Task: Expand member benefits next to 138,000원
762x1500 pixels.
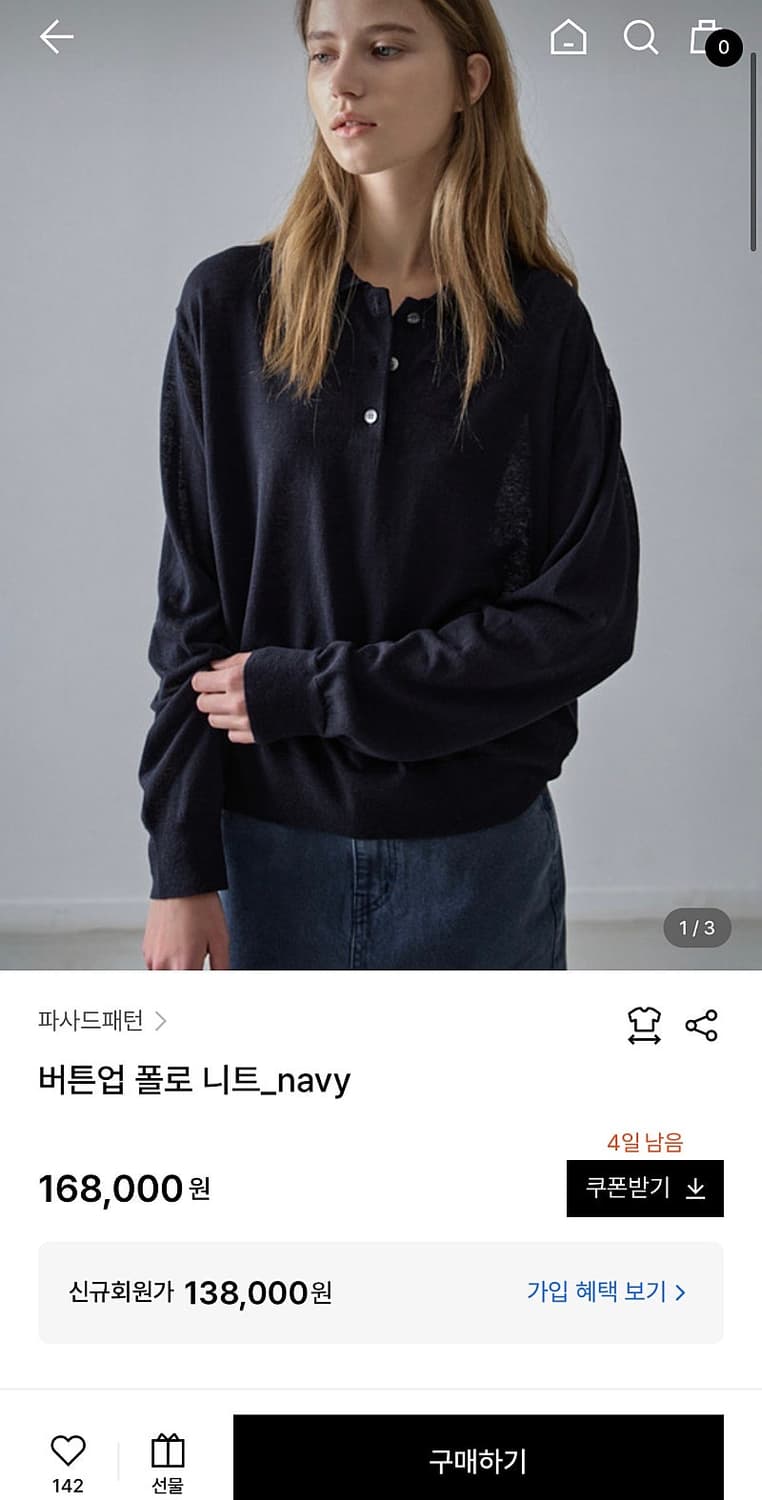Action: [596, 1290]
